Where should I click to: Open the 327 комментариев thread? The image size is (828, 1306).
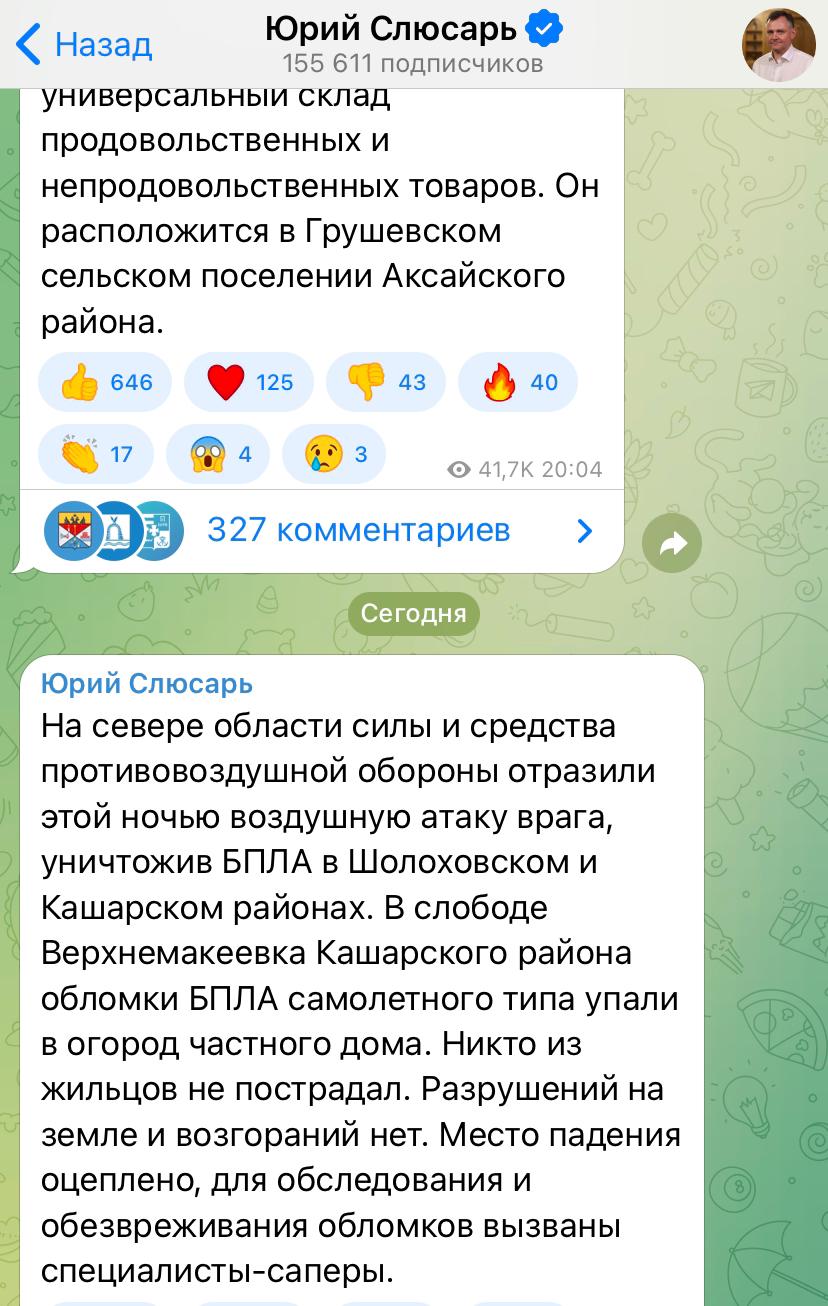[x=358, y=530]
